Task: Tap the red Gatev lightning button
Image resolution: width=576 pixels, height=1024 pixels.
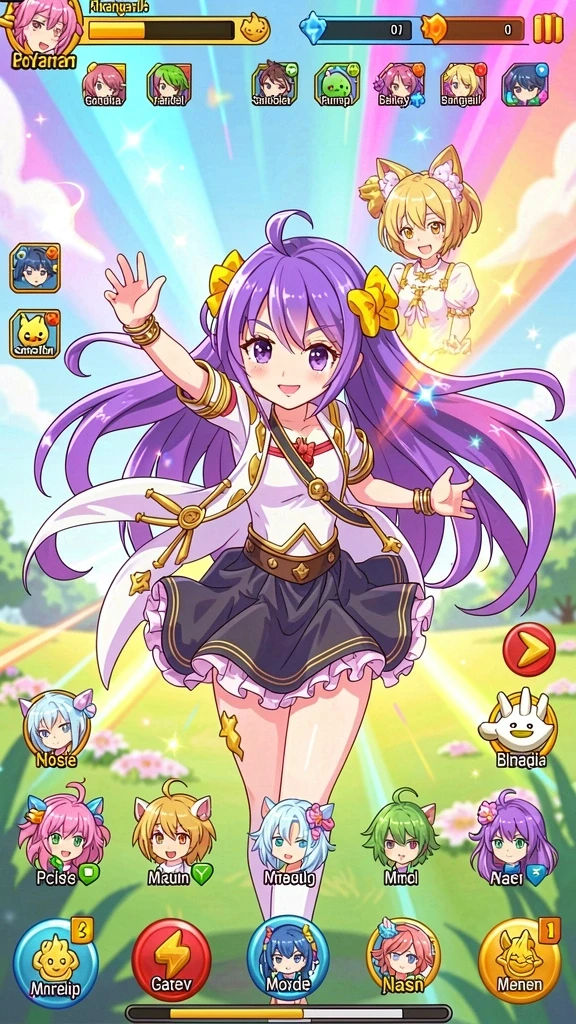Action: click(x=171, y=960)
